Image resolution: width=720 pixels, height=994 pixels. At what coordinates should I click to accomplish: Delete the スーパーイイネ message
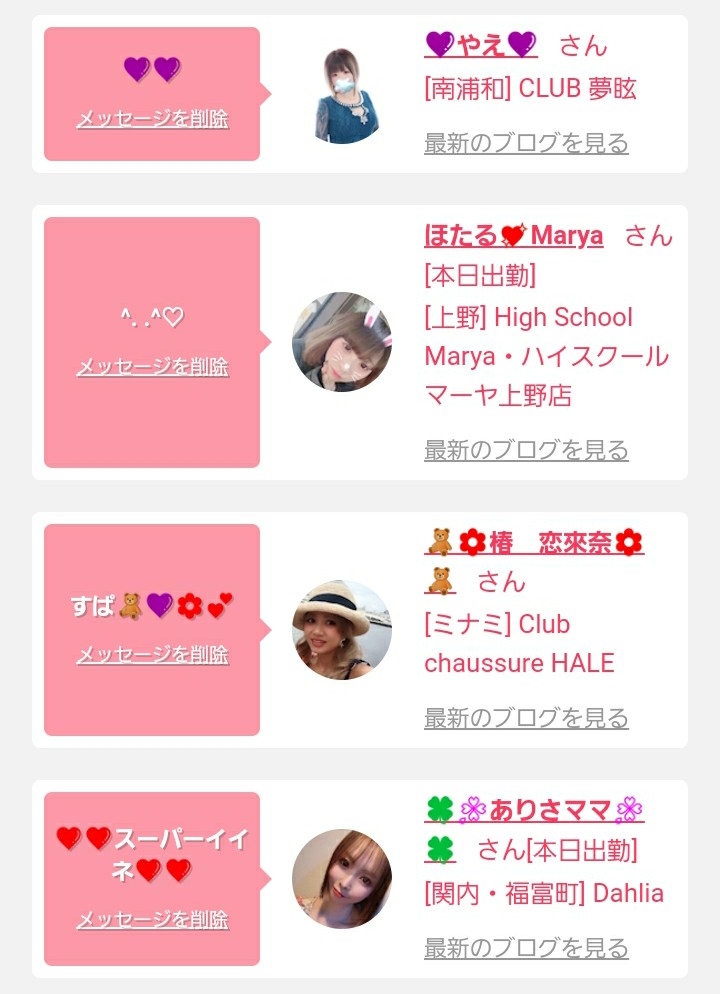click(152, 919)
